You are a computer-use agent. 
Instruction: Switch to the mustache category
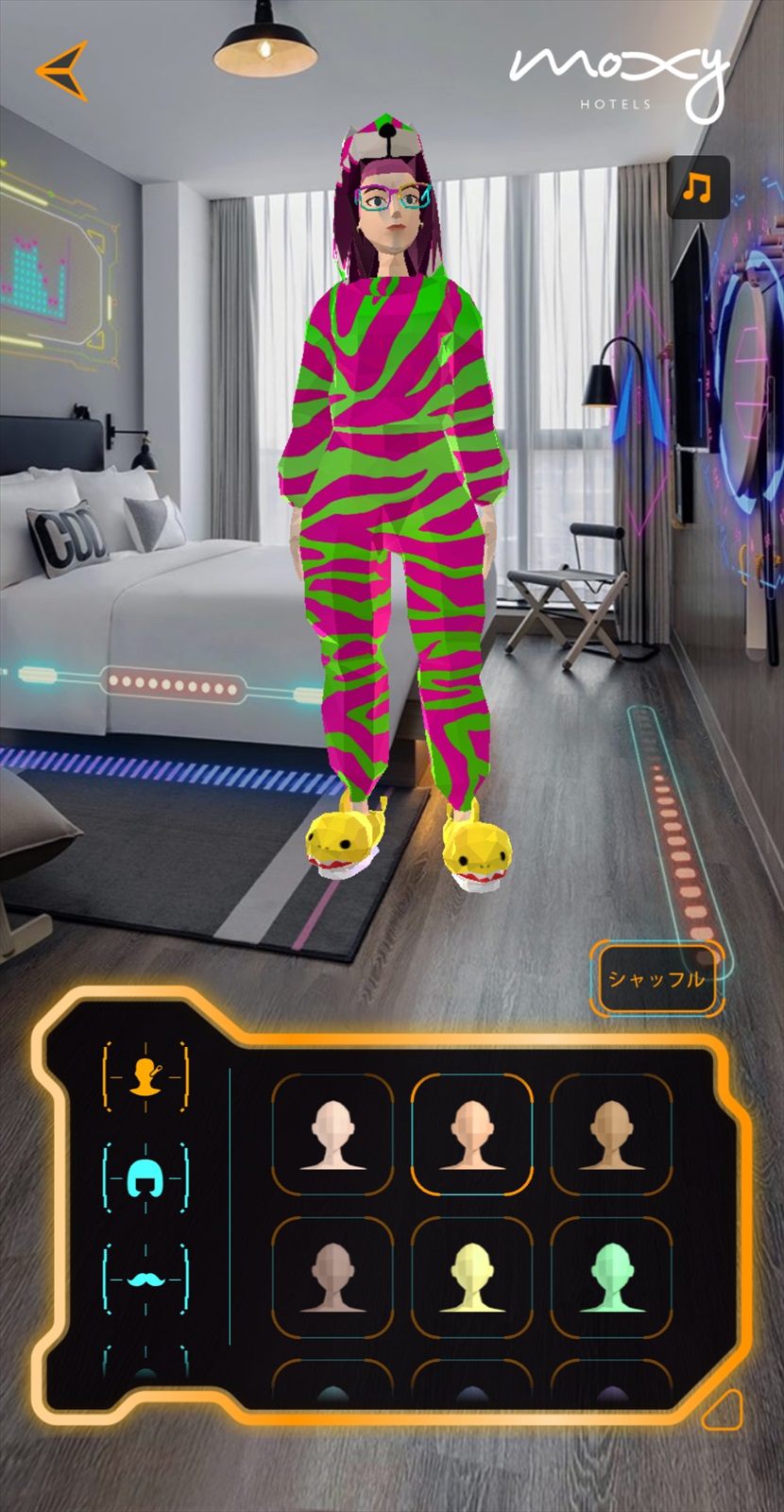[x=145, y=1279]
